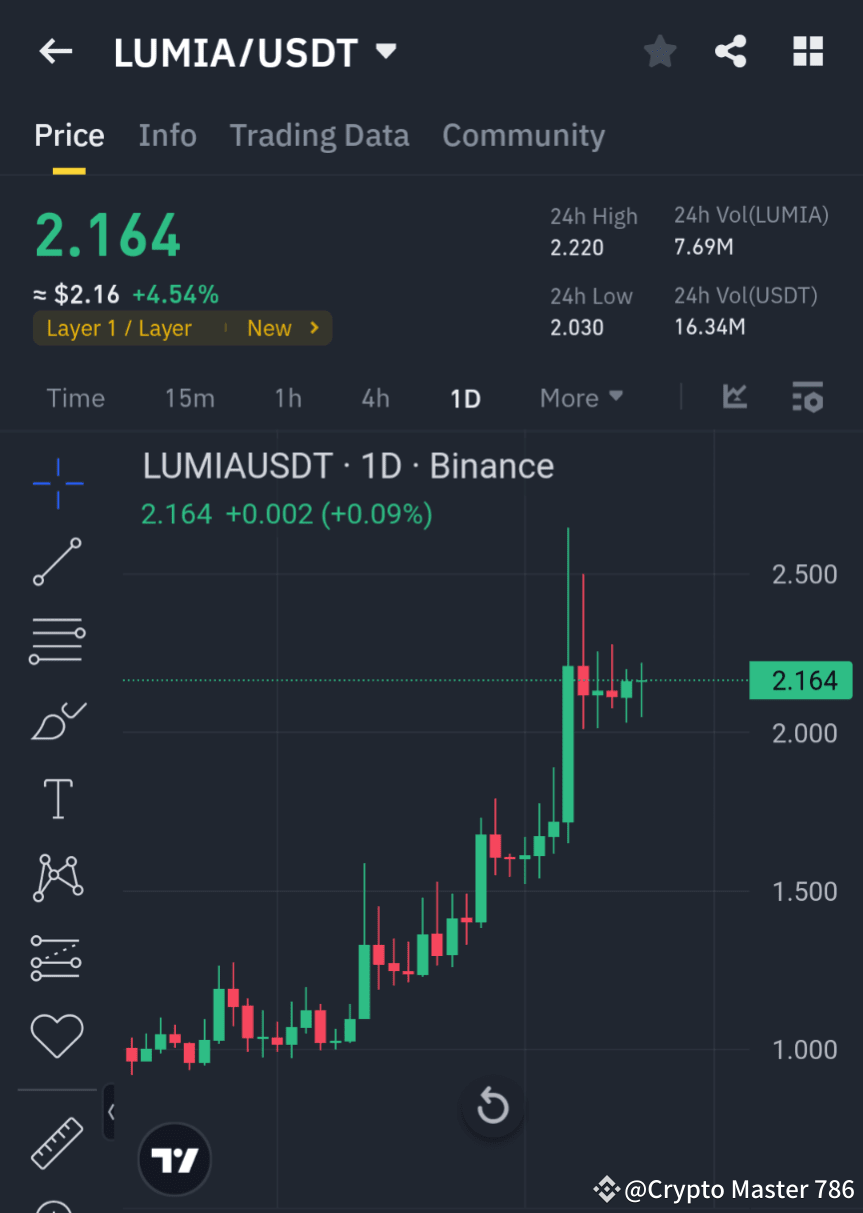This screenshot has width=863, height=1213.
Task: Open the More timeframe dropdown
Action: (x=580, y=398)
